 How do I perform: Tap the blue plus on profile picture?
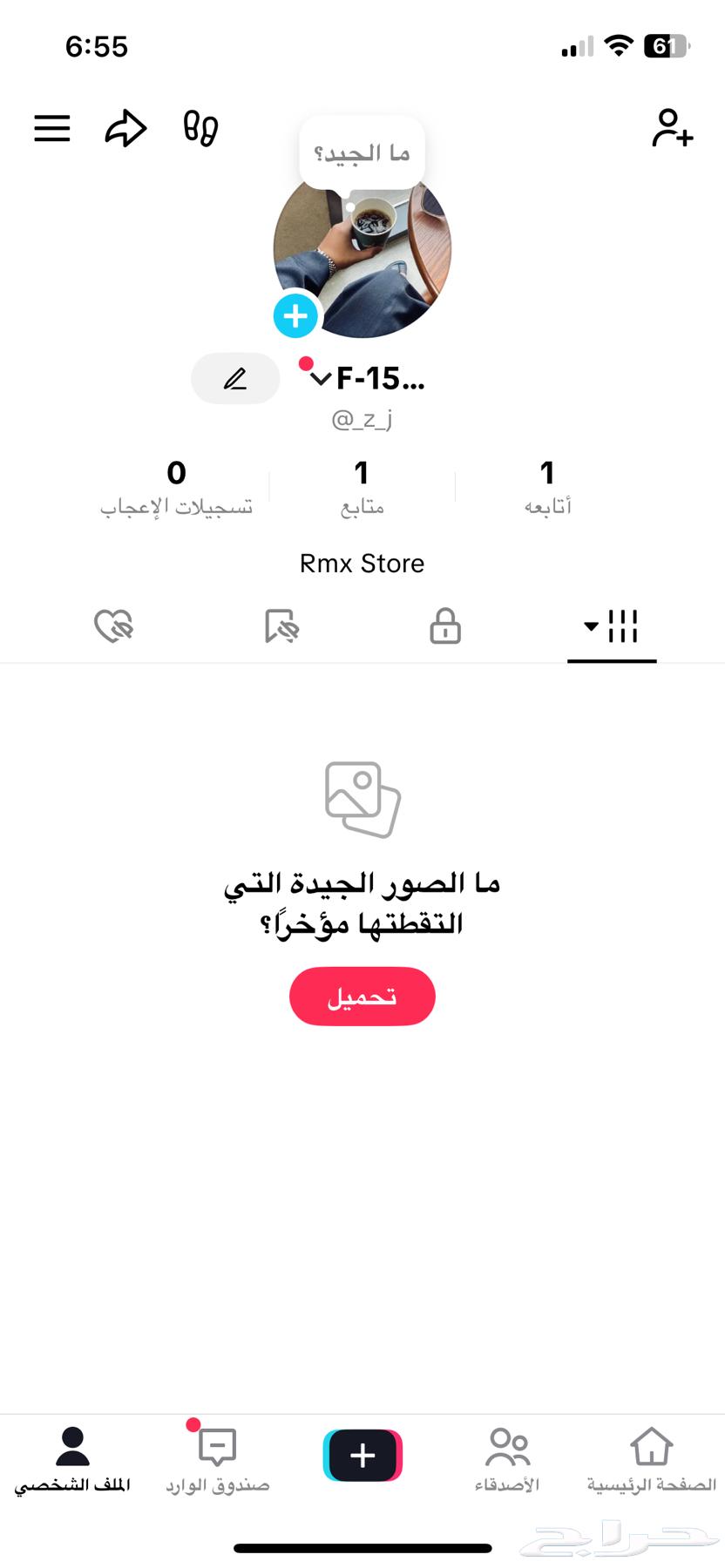295,315
